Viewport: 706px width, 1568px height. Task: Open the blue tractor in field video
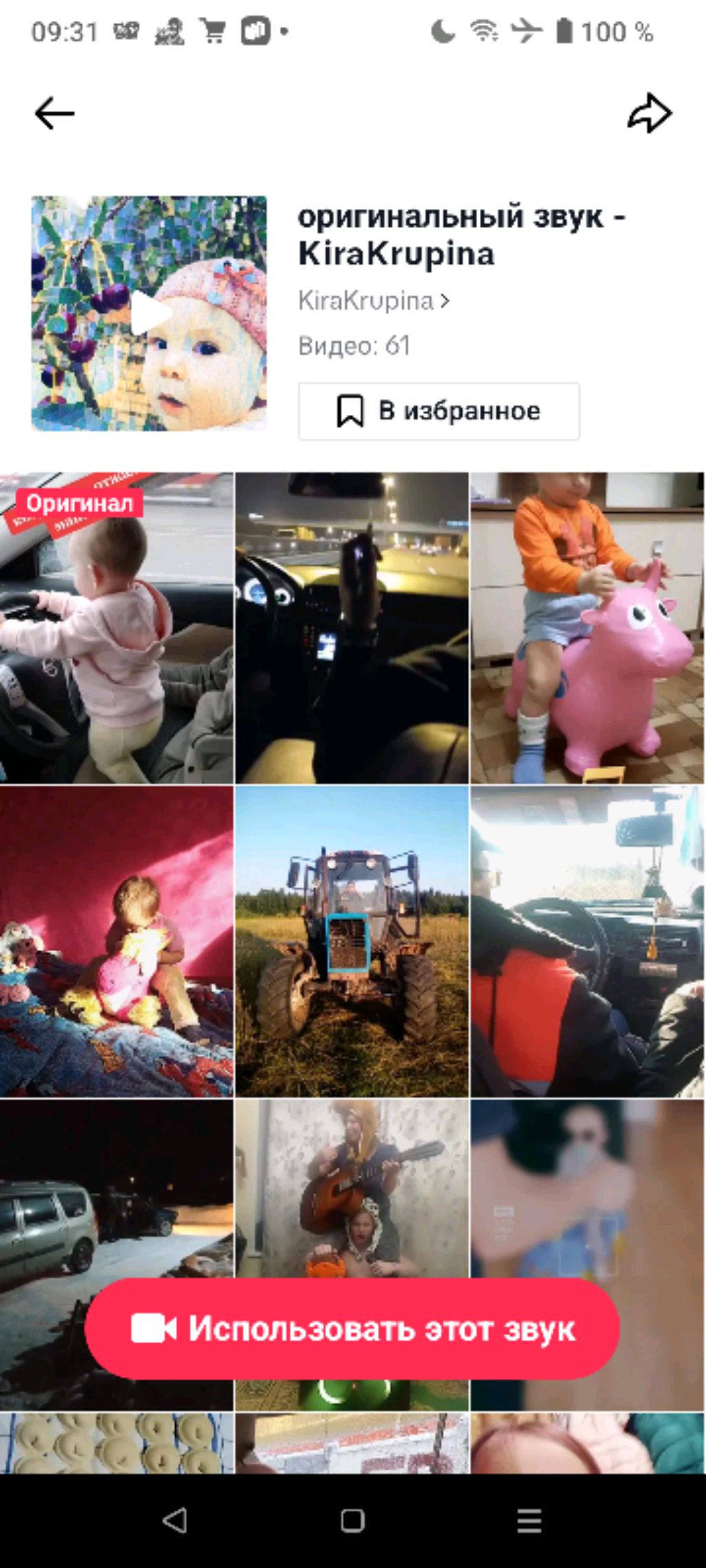[352, 941]
